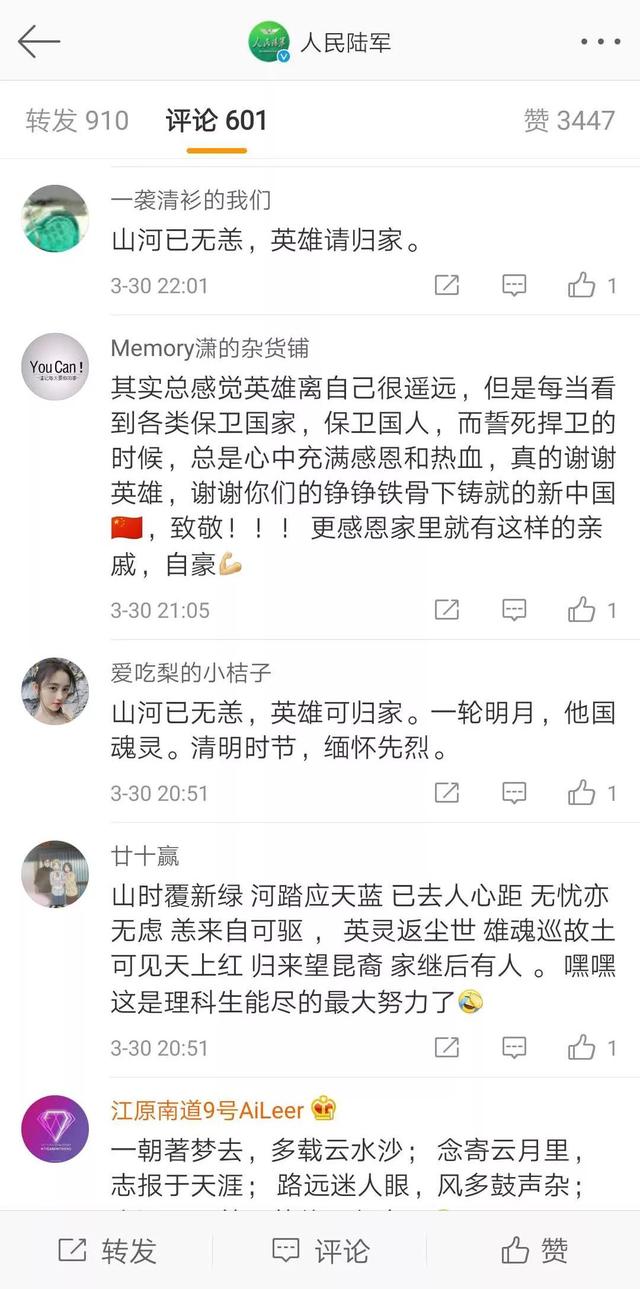Open the three-dot overflow menu
The height and width of the screenshot is (1289, 640).
(x=600, y=42)
